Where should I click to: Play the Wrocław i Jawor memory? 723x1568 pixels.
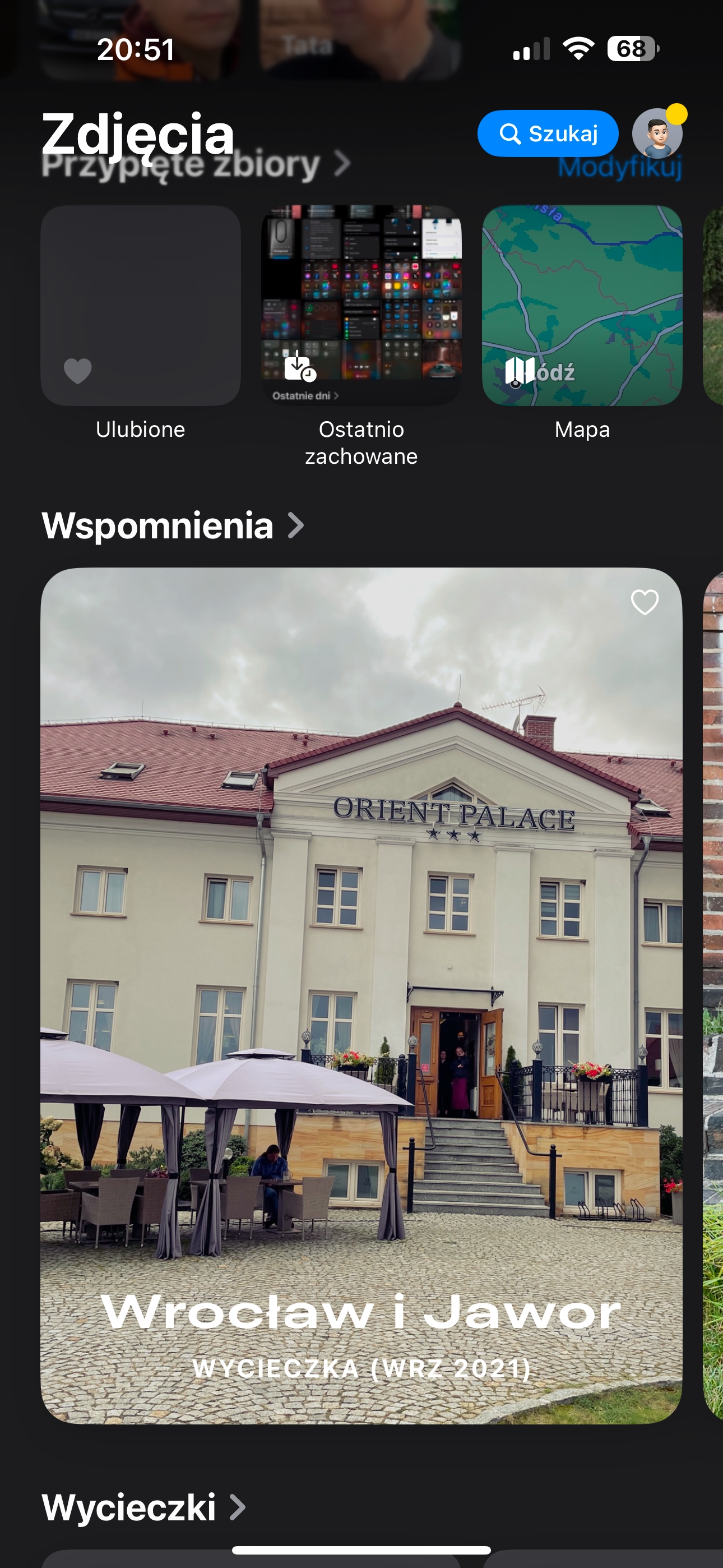[x=361, y=996]
